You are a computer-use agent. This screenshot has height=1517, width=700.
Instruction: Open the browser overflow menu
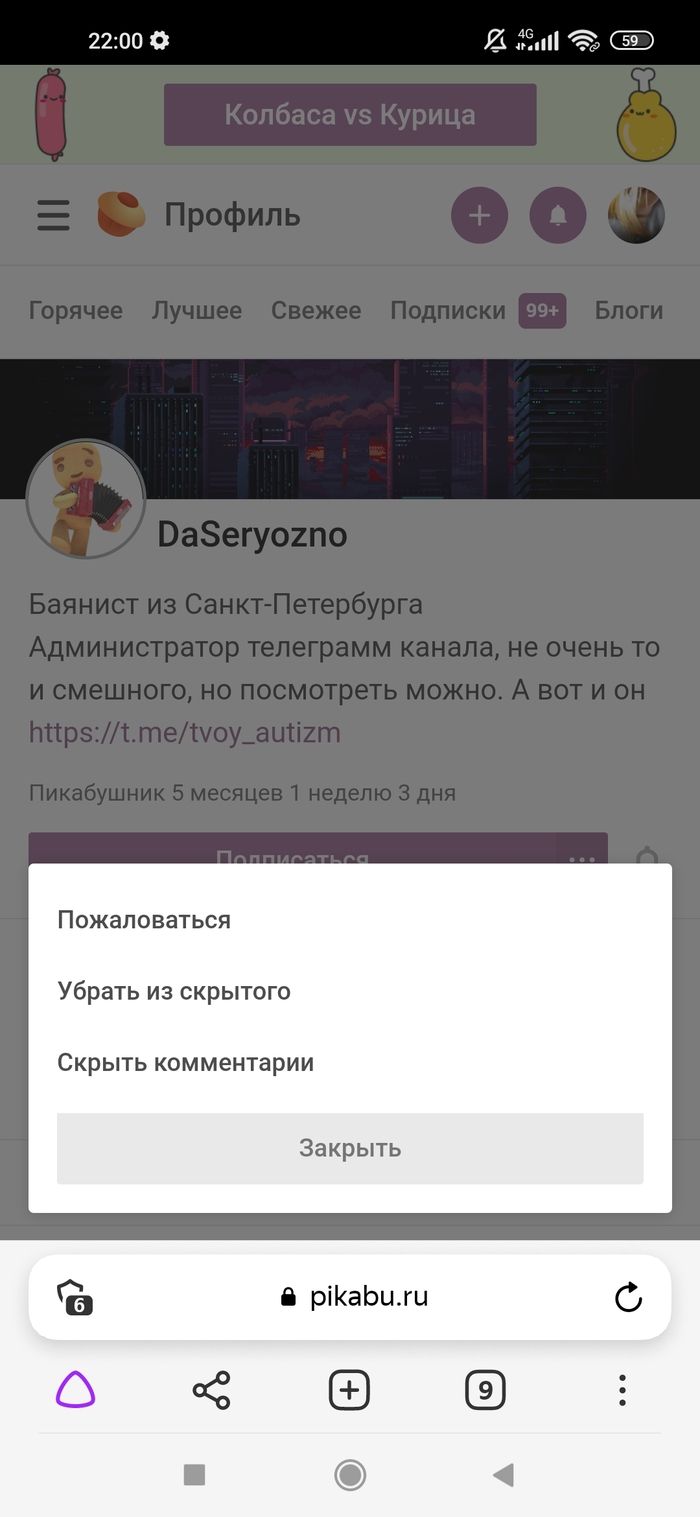[622, 1390]
